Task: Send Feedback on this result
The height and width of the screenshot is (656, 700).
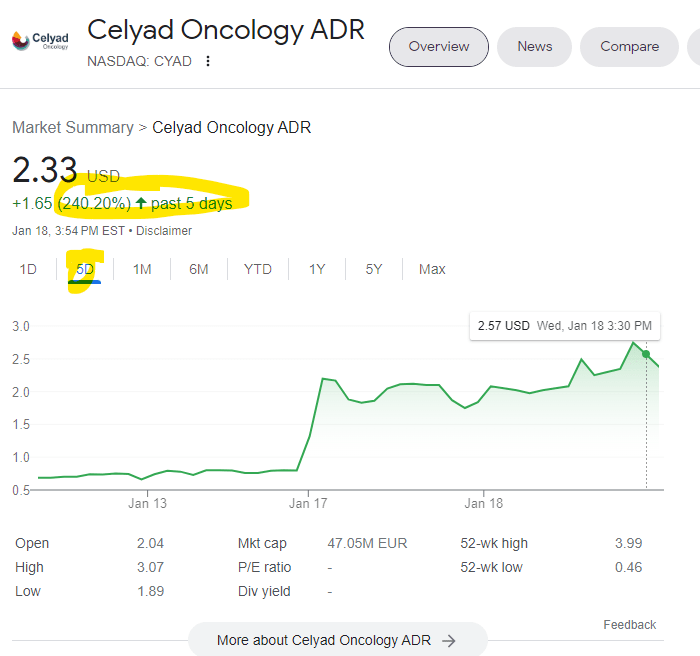Action: (629, 624)
